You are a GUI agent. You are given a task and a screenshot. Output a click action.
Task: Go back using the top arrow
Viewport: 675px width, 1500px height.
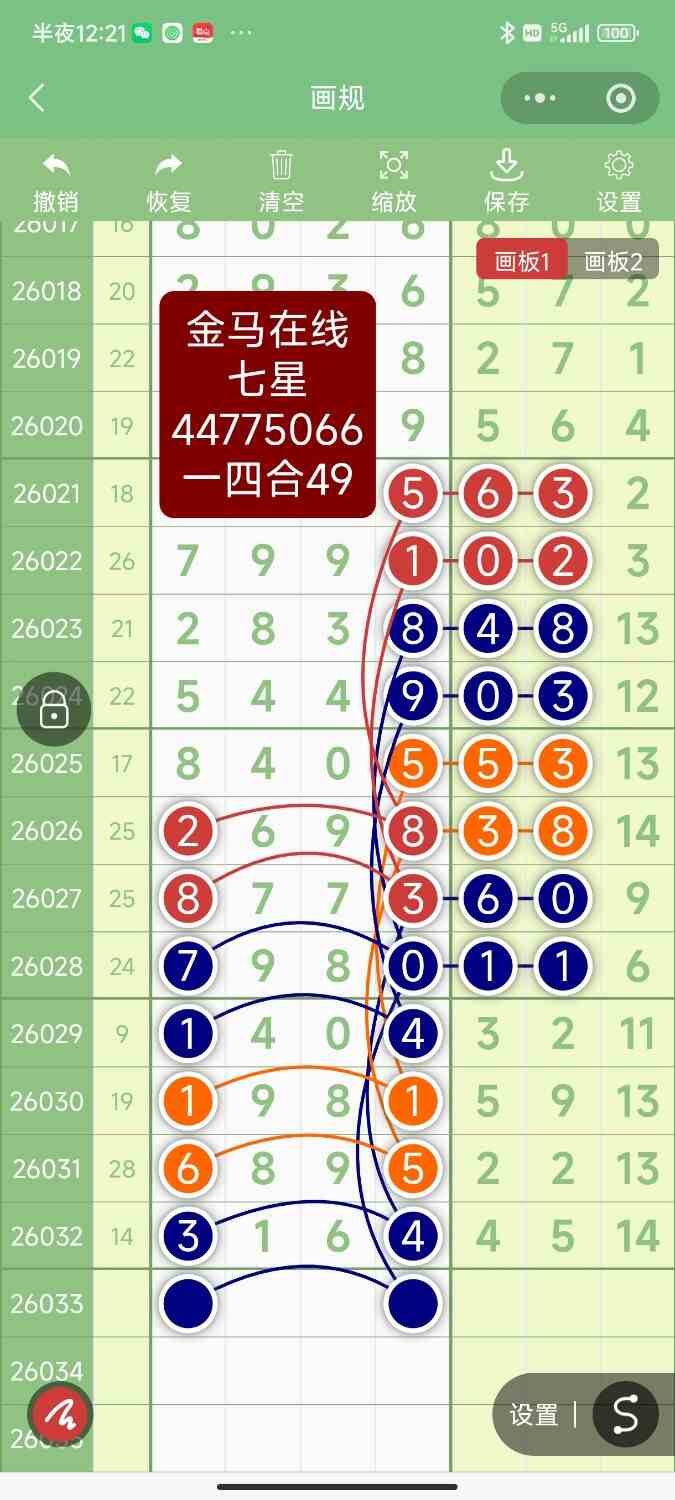[x=37, y=98]
